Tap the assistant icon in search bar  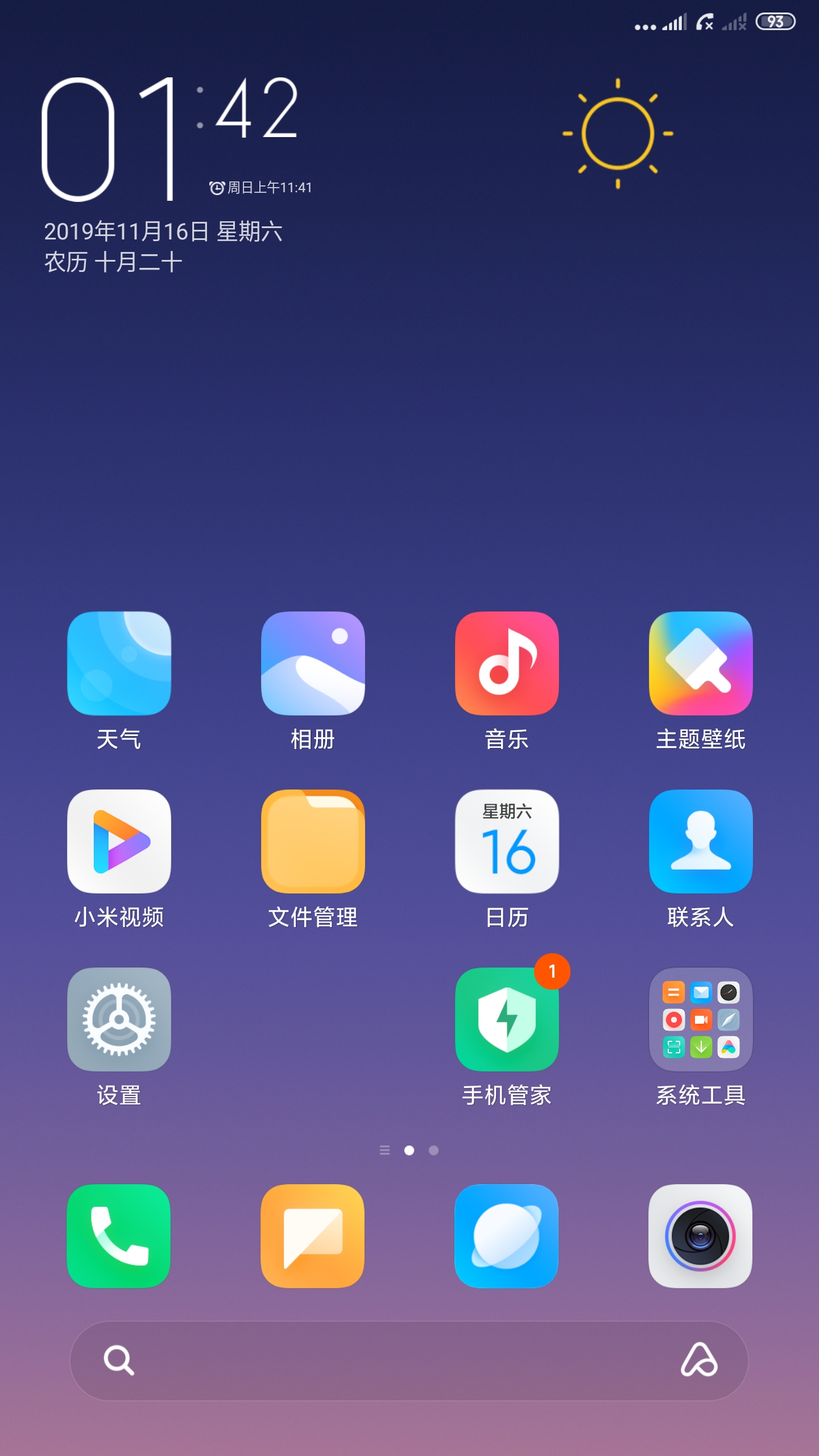click(699, 1360)
